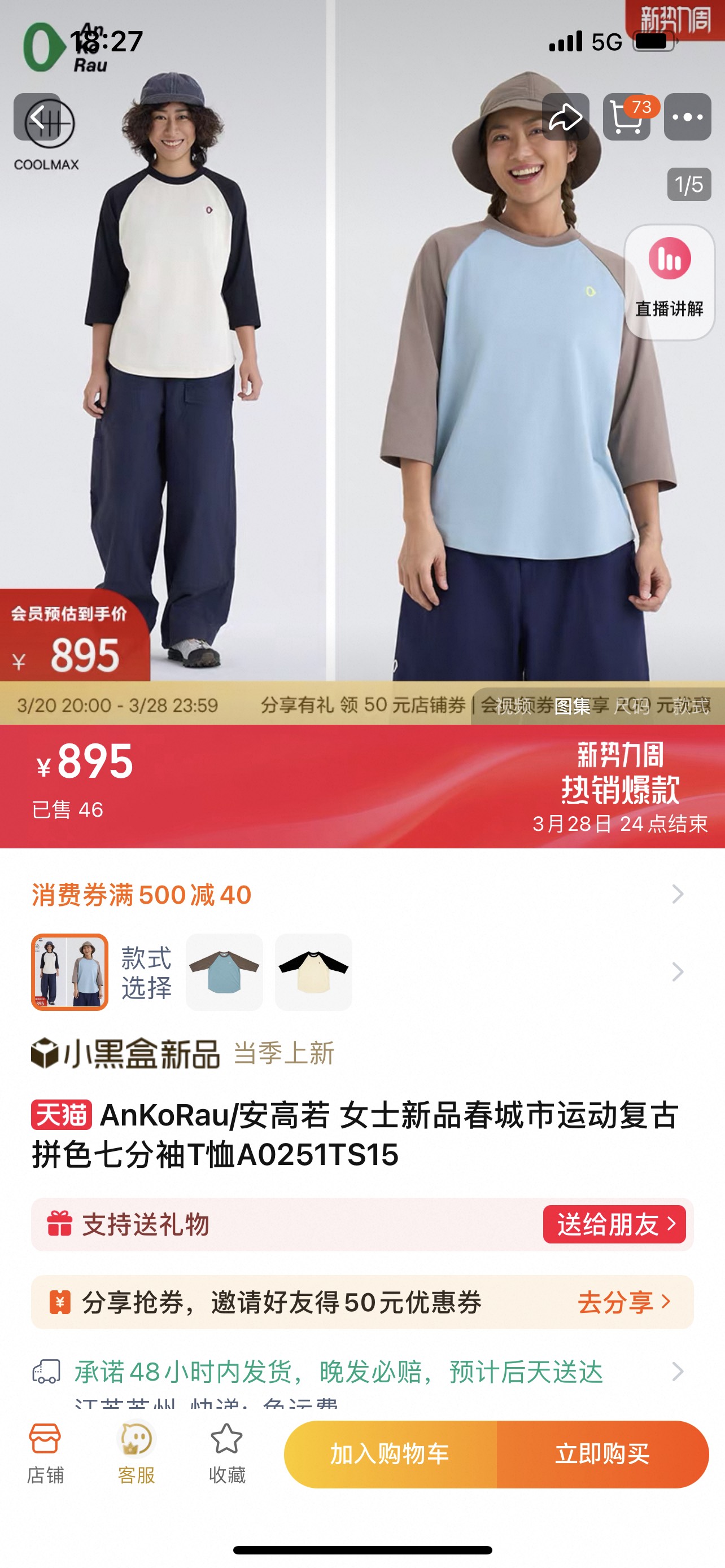
Task: Tap 立即购买 to buy now
Action: [x=602, y=1453]
